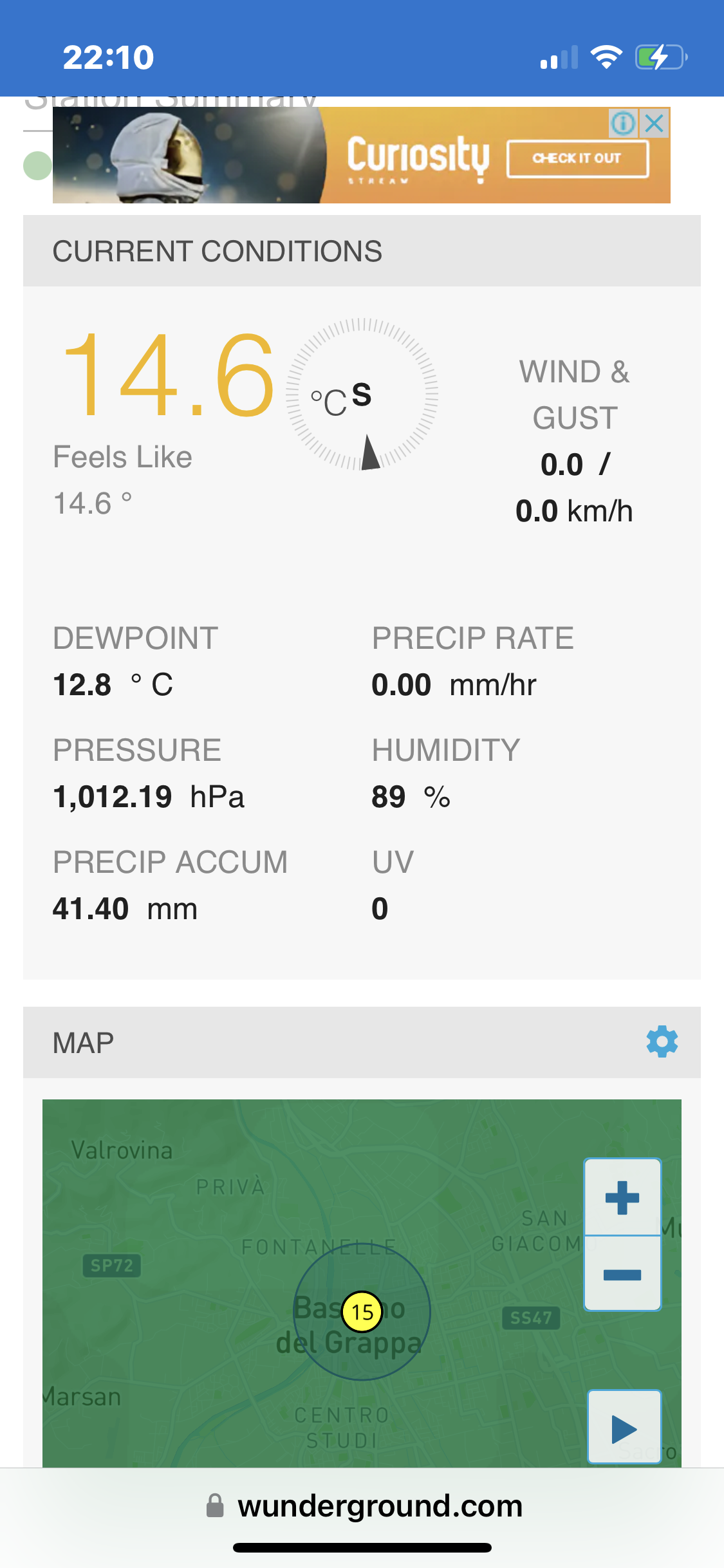The image size is (724, 1568).
Task: Tap the CHECK IT OUT ad button
Action: point(577,158)
